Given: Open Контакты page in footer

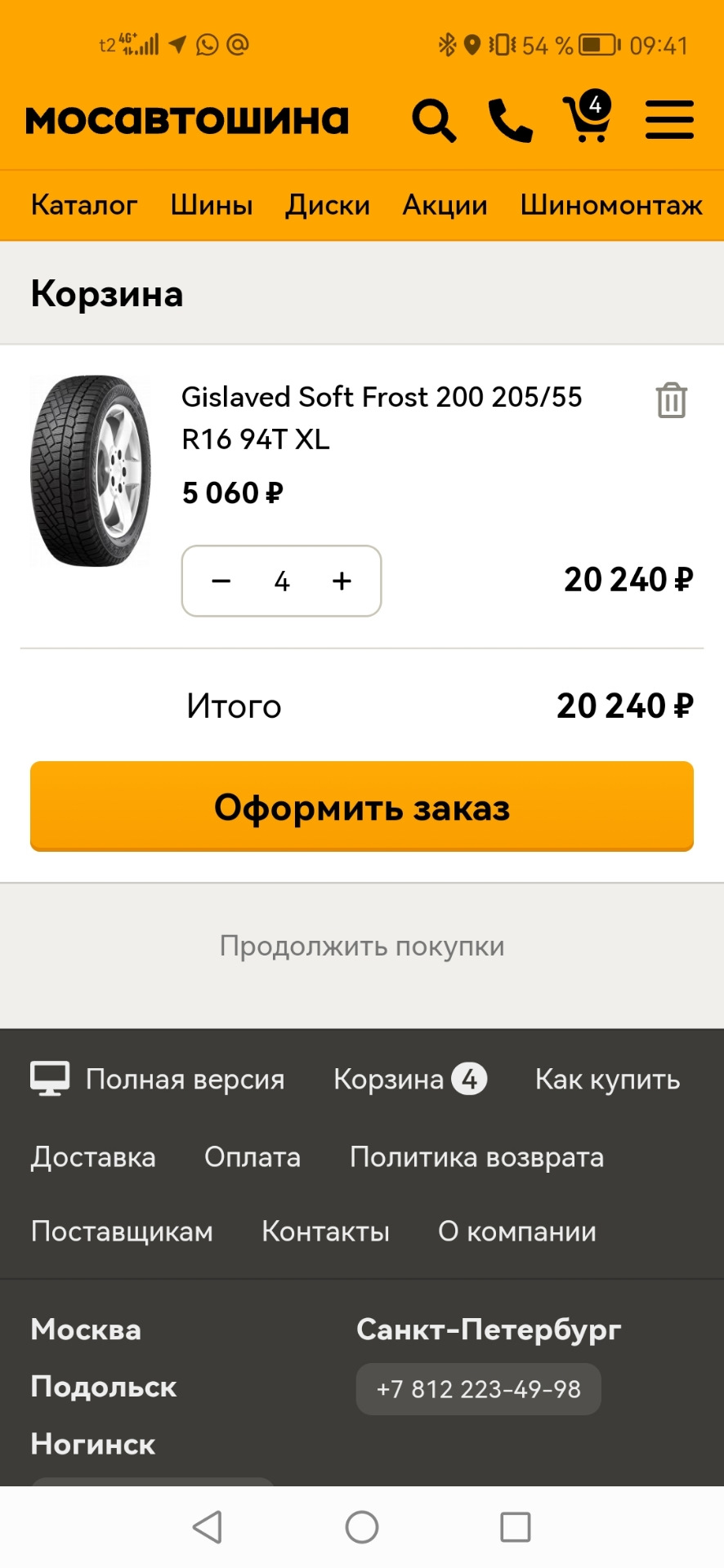Looking at the screenshot, I should tap(325, 1232).
